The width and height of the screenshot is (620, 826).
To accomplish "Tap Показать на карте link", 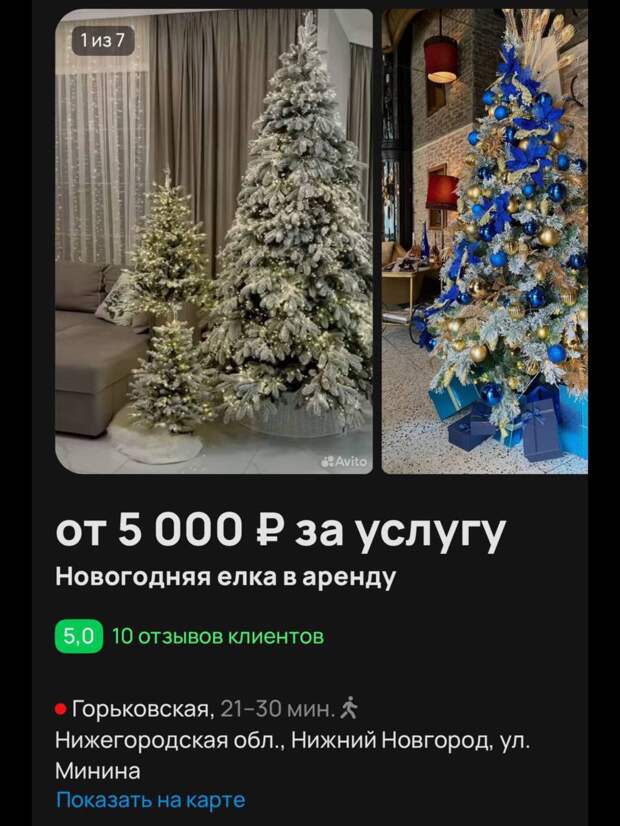I will (150, 800).
